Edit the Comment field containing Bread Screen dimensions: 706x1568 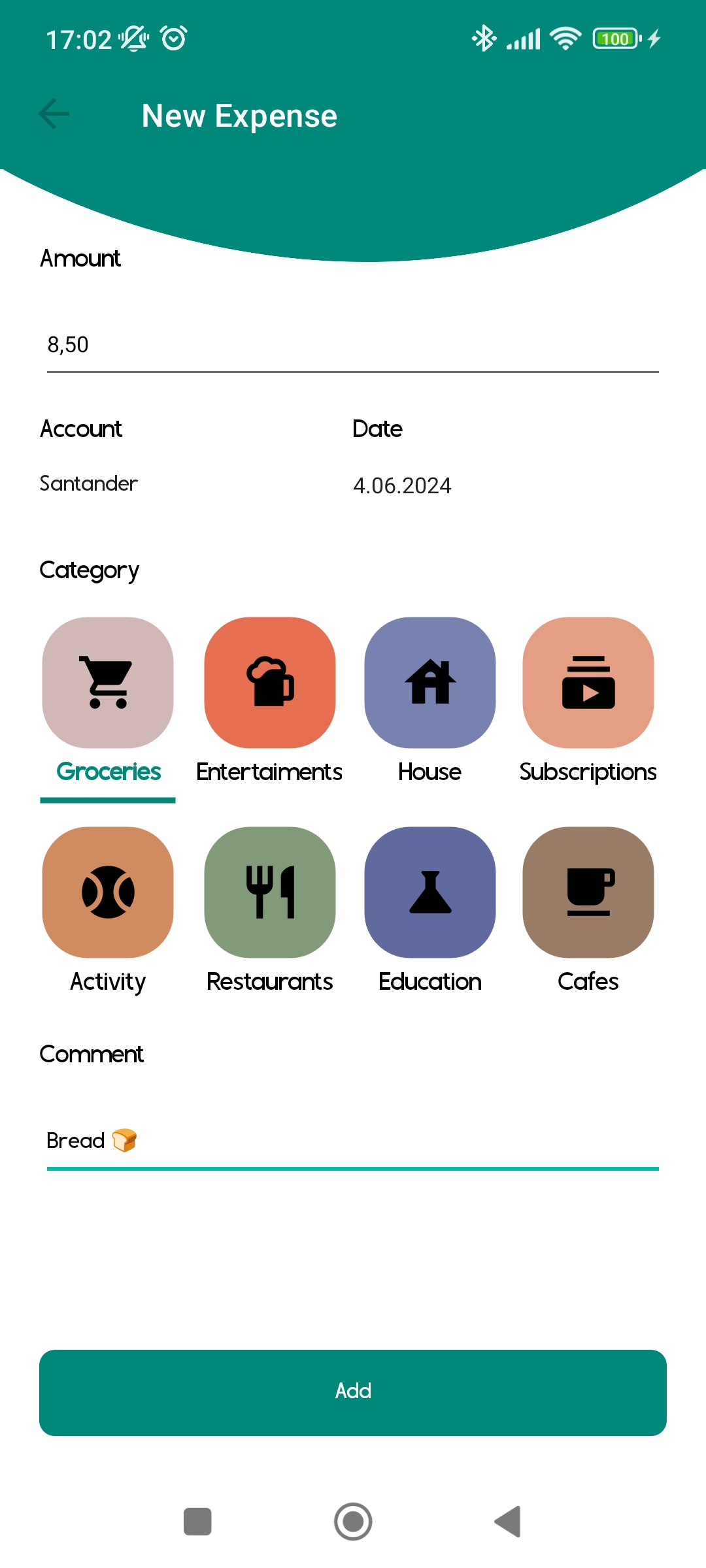tap(352, 1141)
